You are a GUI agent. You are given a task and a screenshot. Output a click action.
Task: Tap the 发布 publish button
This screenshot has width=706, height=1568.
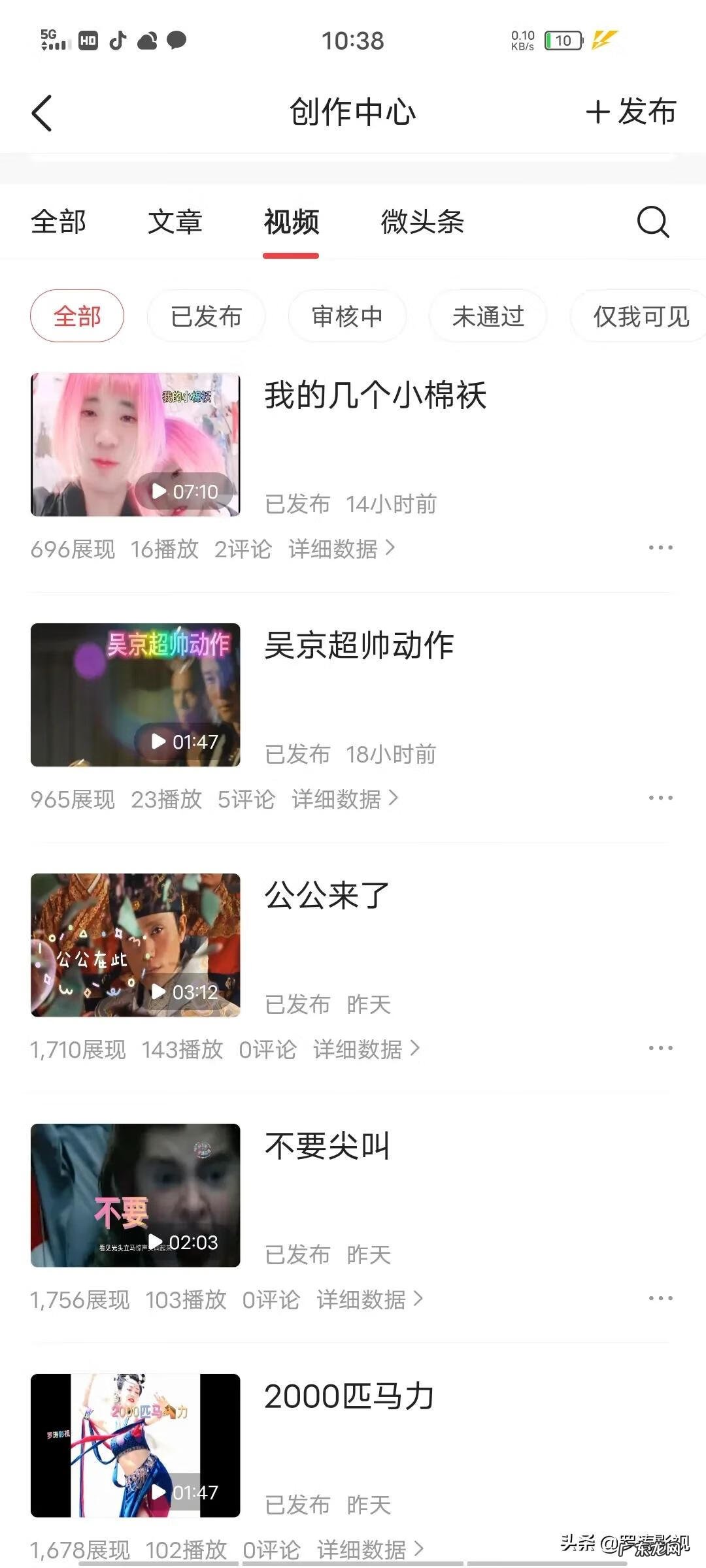630,112
